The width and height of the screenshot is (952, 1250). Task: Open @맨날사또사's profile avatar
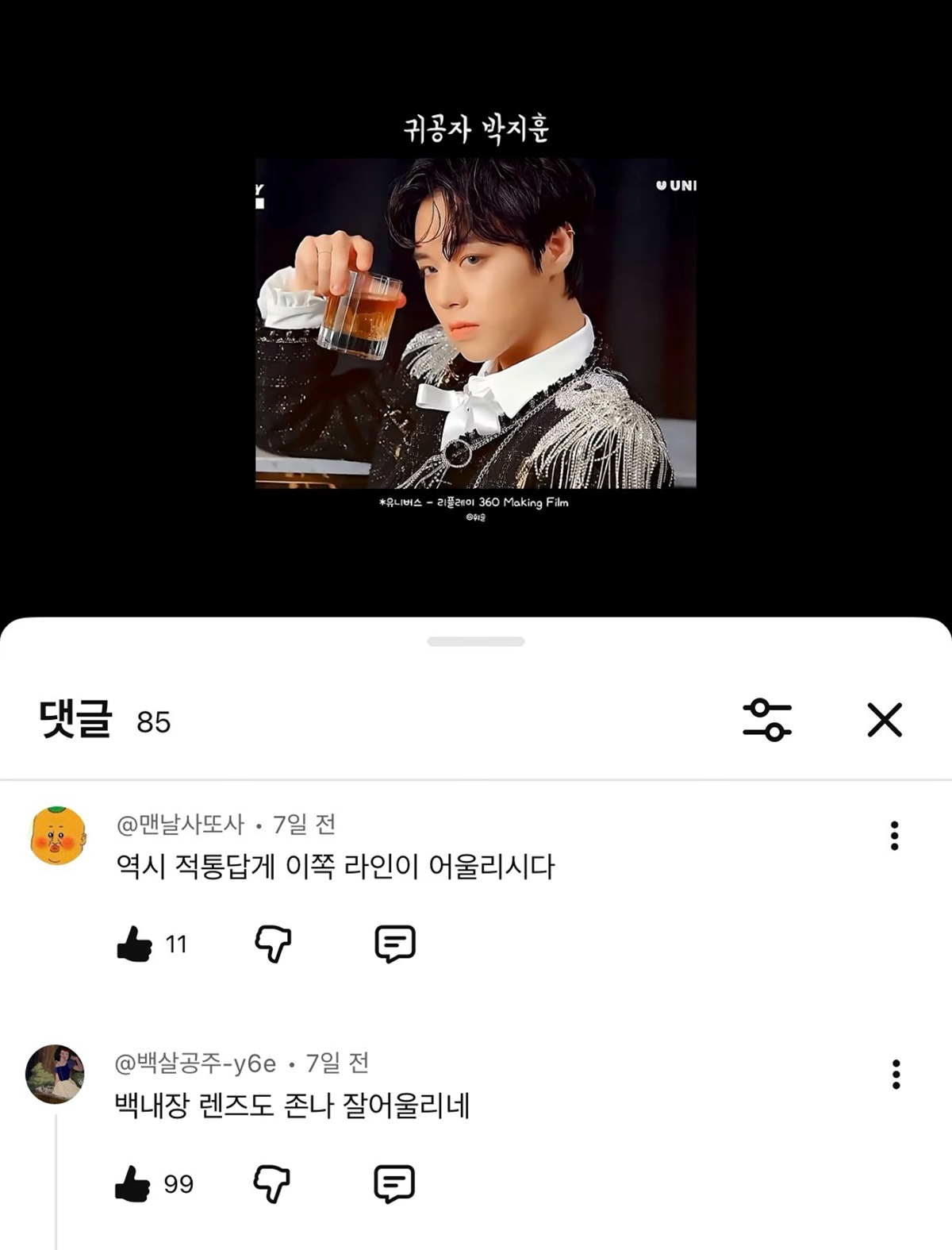tap(58, 836)
